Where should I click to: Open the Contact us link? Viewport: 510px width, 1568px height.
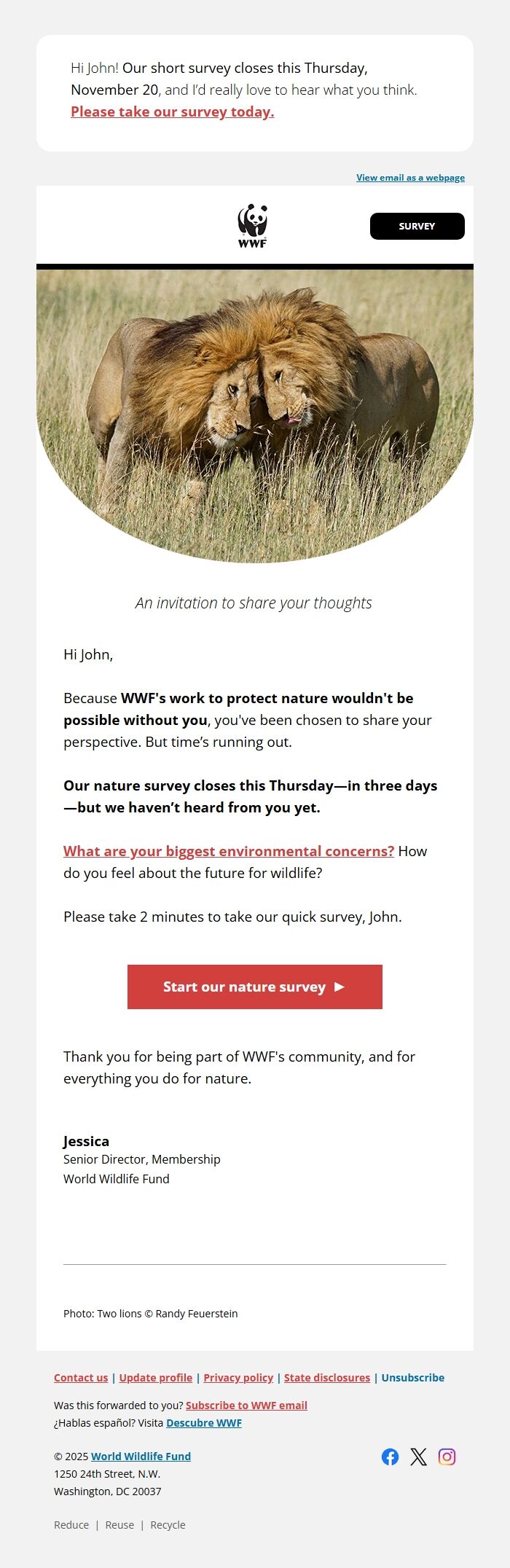(x=81, y=1378)
